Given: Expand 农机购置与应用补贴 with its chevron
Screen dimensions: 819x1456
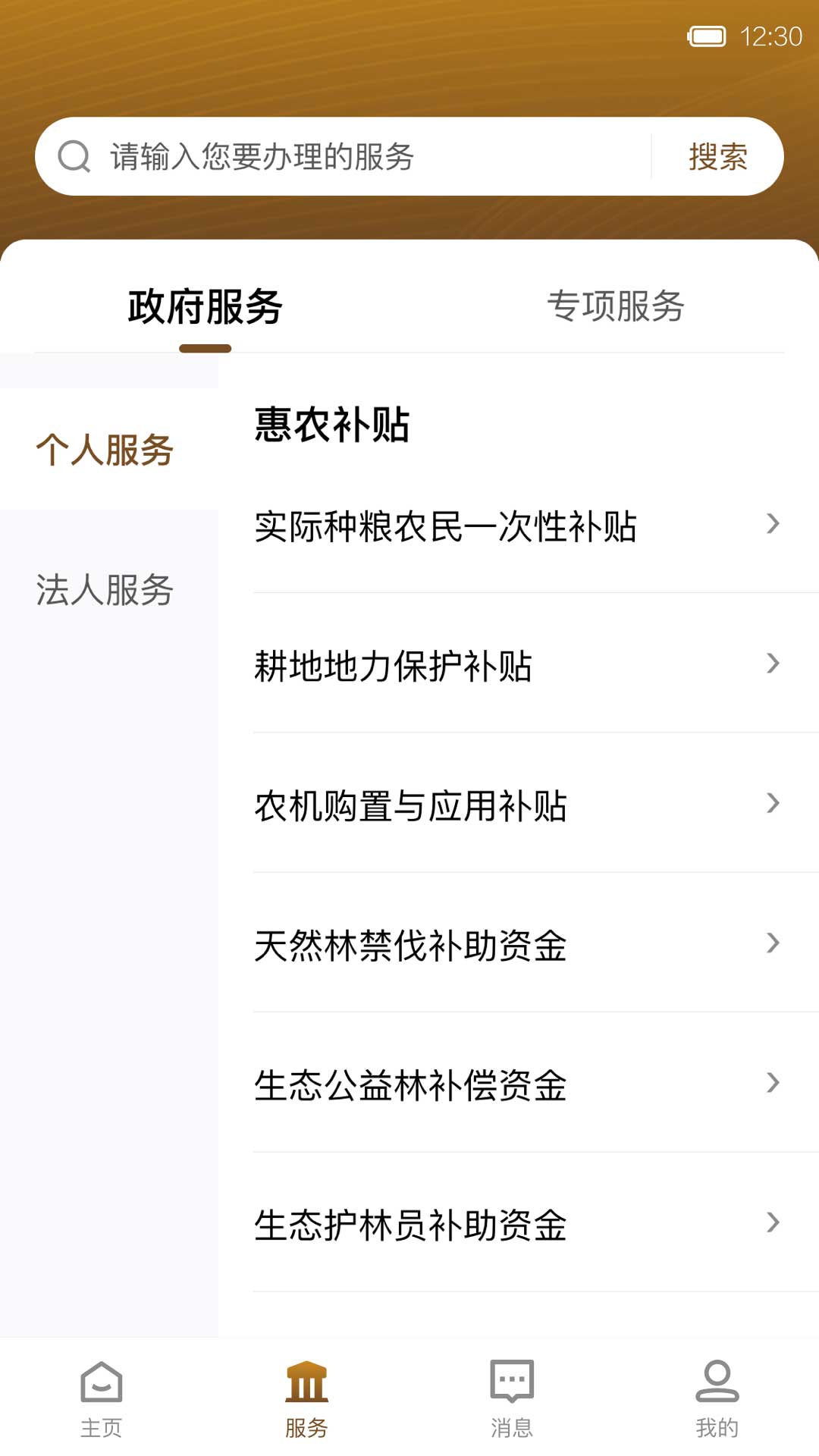Looking at the screenshot, I should 772,802.
